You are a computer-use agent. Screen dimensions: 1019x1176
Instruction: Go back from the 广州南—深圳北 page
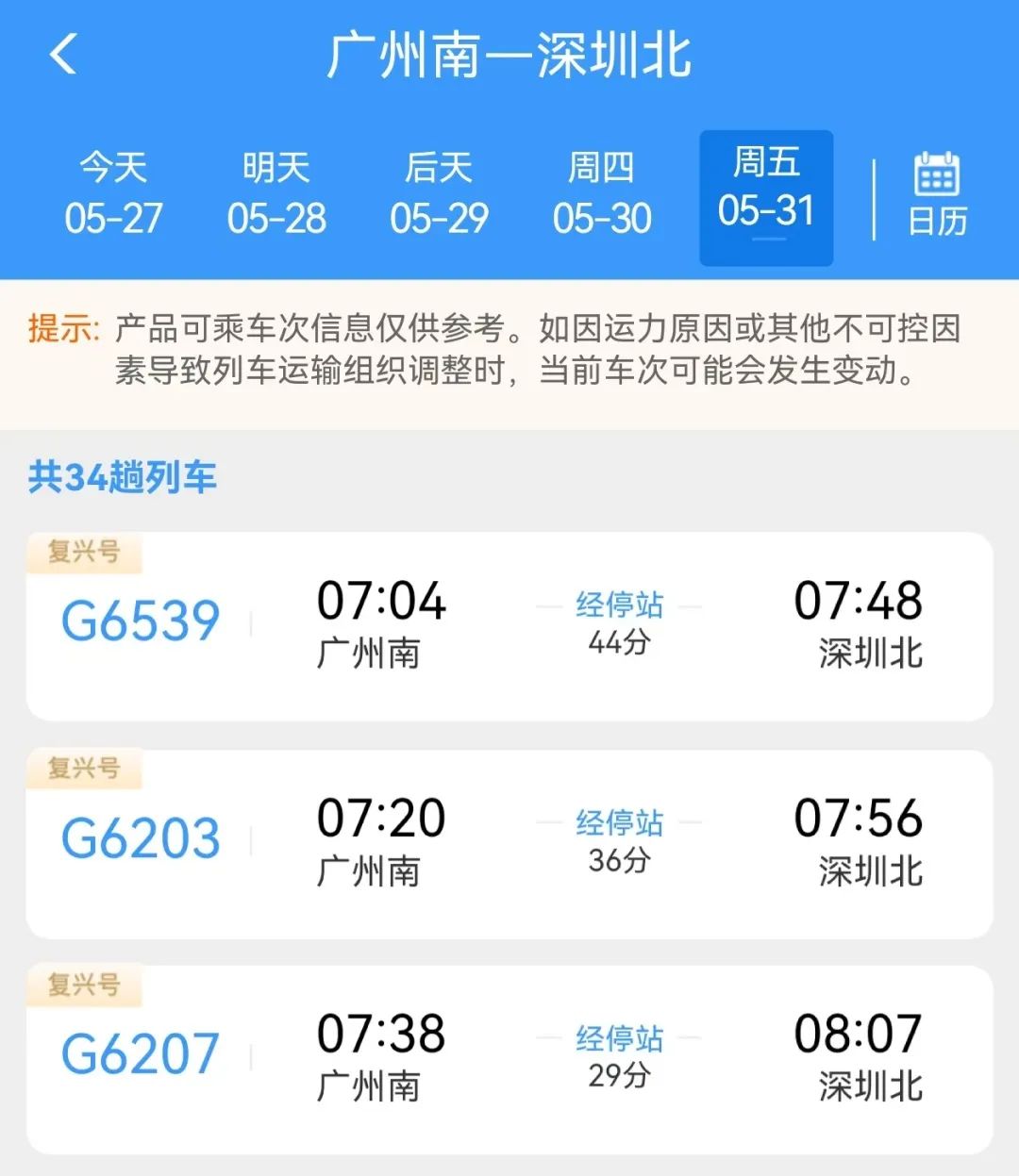(63, 55)
